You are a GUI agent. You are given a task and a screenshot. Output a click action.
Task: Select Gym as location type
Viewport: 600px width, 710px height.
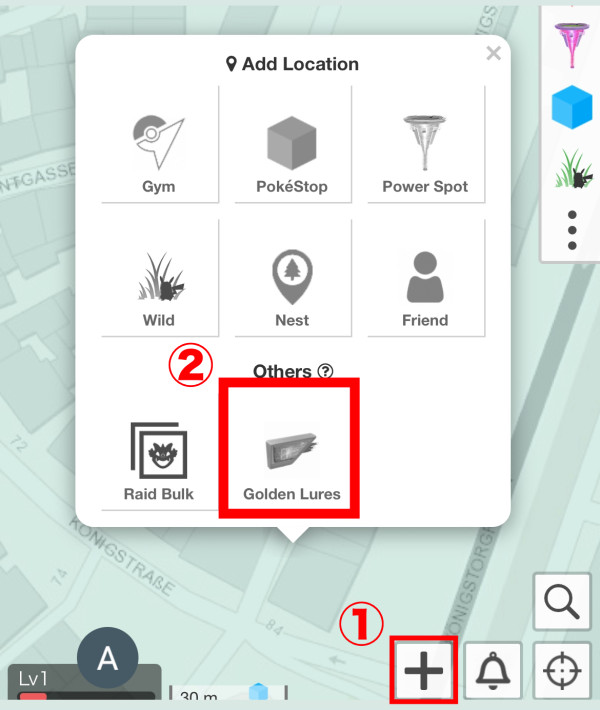[x=159, y=143]
